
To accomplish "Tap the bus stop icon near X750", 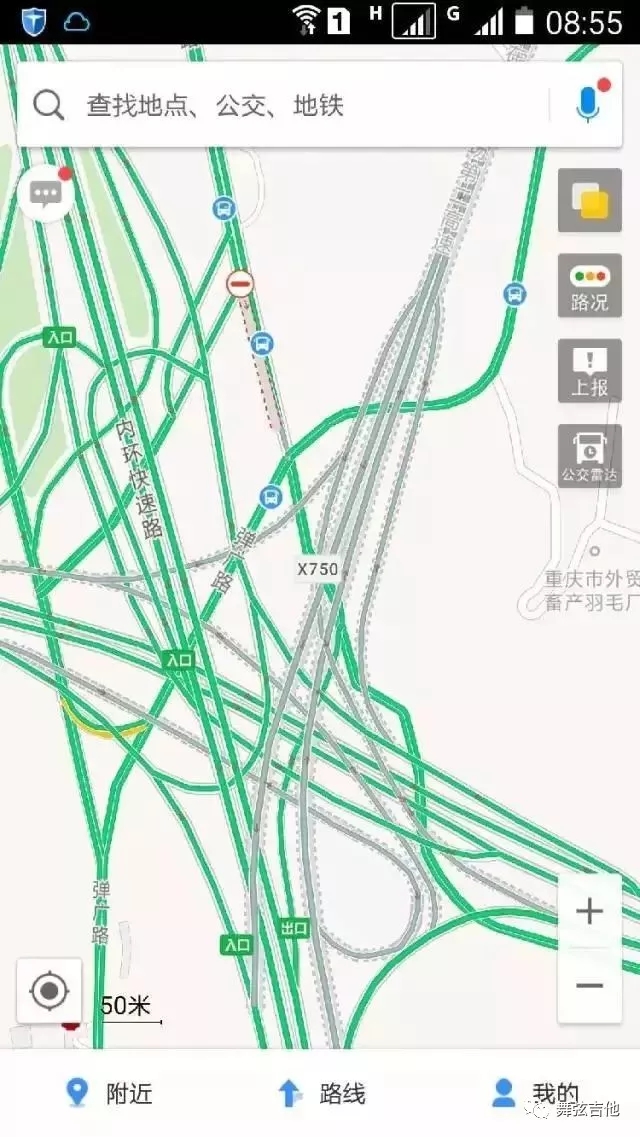I will (270, 497).
